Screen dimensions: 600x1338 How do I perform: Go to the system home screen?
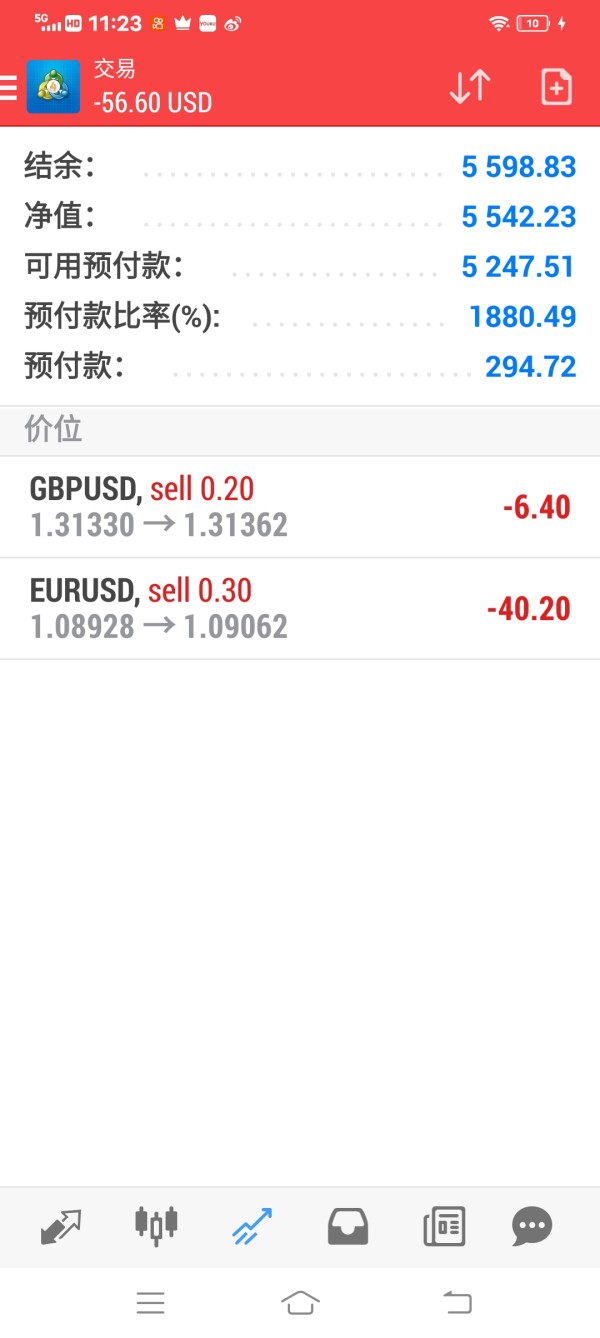point(300,1302)
